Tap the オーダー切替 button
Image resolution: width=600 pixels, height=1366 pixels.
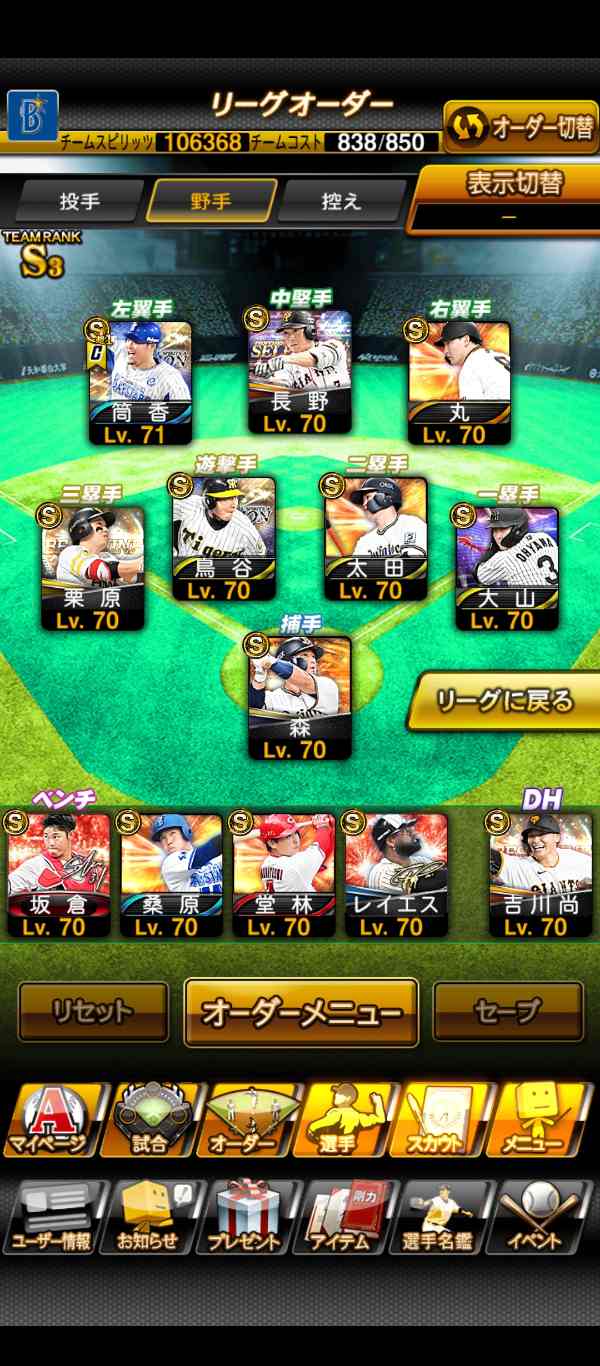[521, 128]
